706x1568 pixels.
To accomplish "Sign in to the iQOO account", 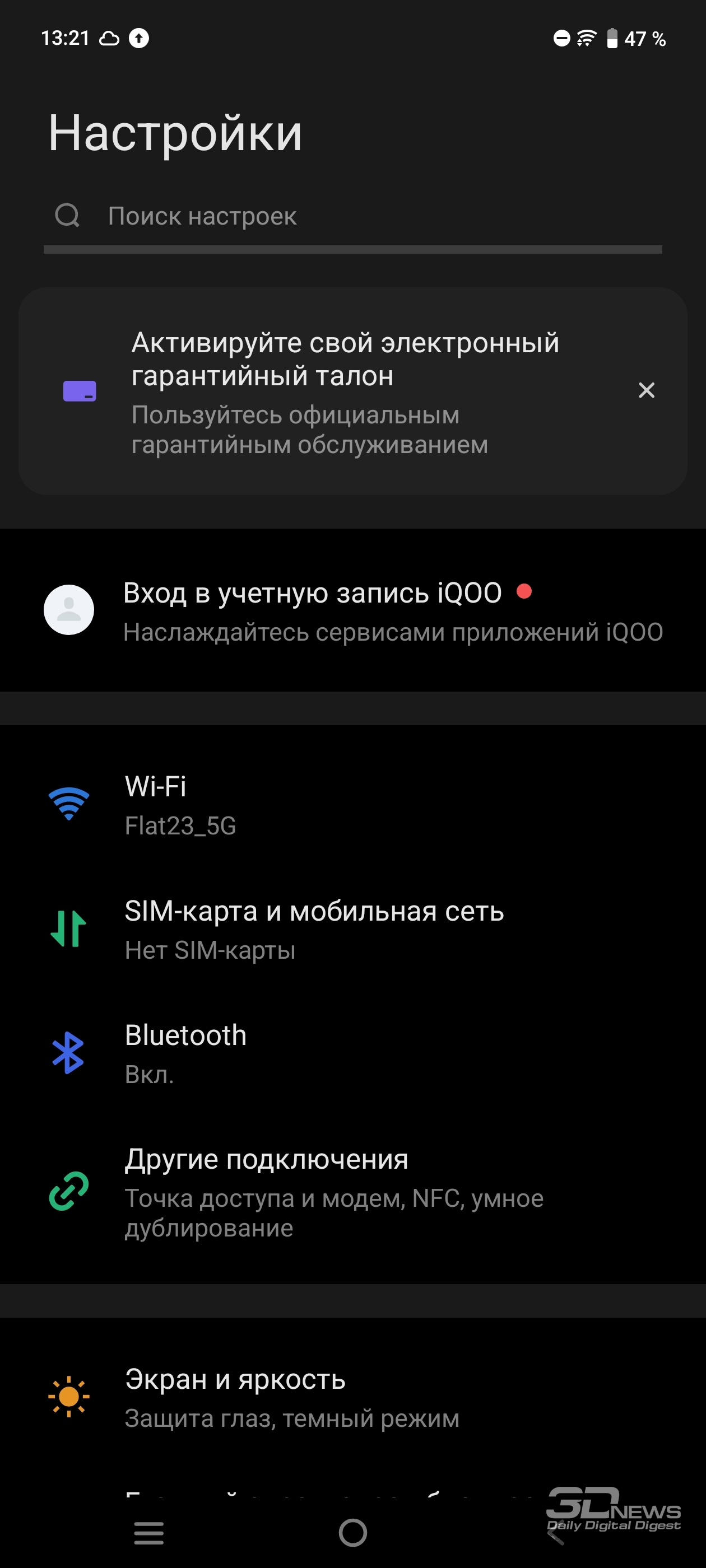I will point(352,610).
